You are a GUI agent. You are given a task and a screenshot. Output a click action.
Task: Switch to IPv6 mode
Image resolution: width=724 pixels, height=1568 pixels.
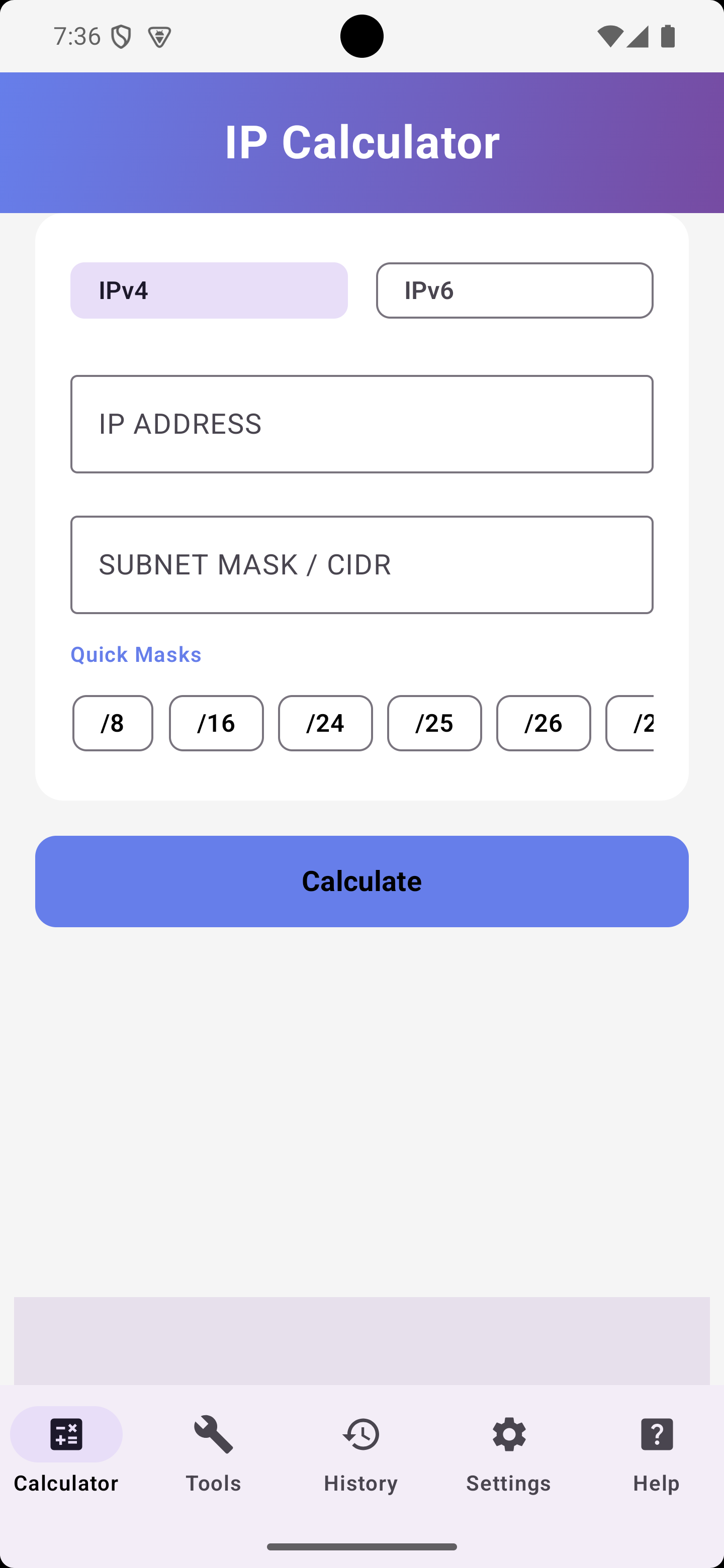[514, 290]
